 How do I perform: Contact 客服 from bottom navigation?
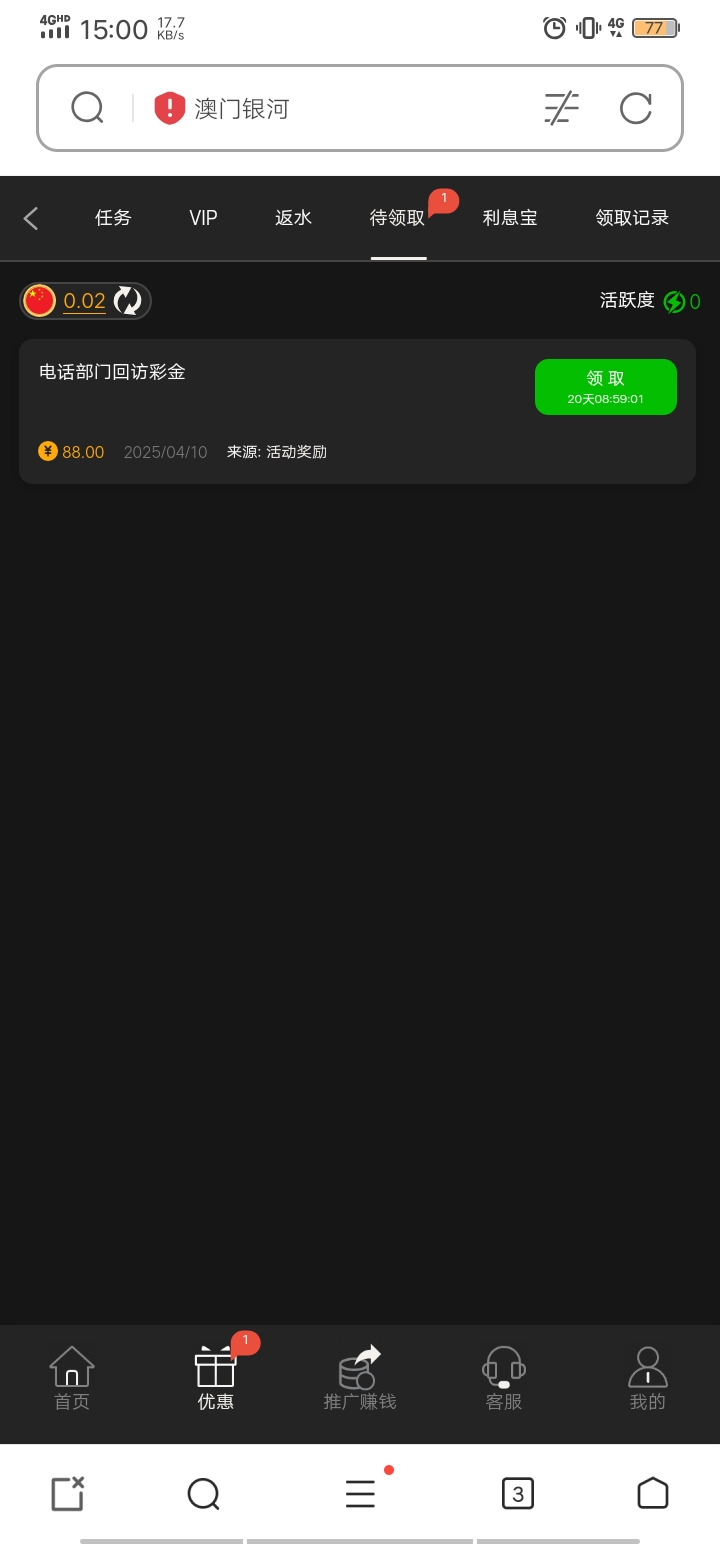(x=503, y=1378)
